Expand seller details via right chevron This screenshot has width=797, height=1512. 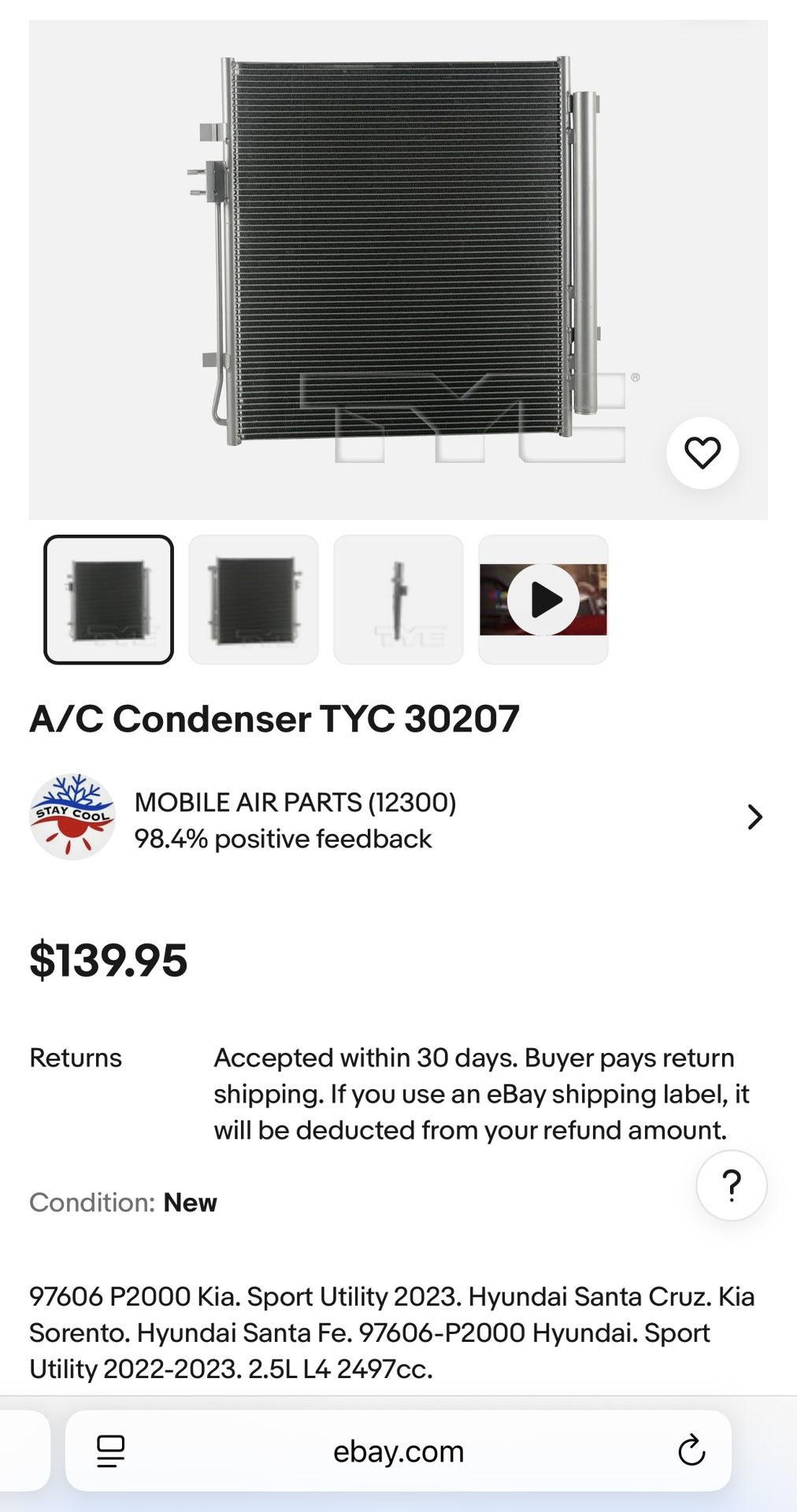(x=754, y=817)
